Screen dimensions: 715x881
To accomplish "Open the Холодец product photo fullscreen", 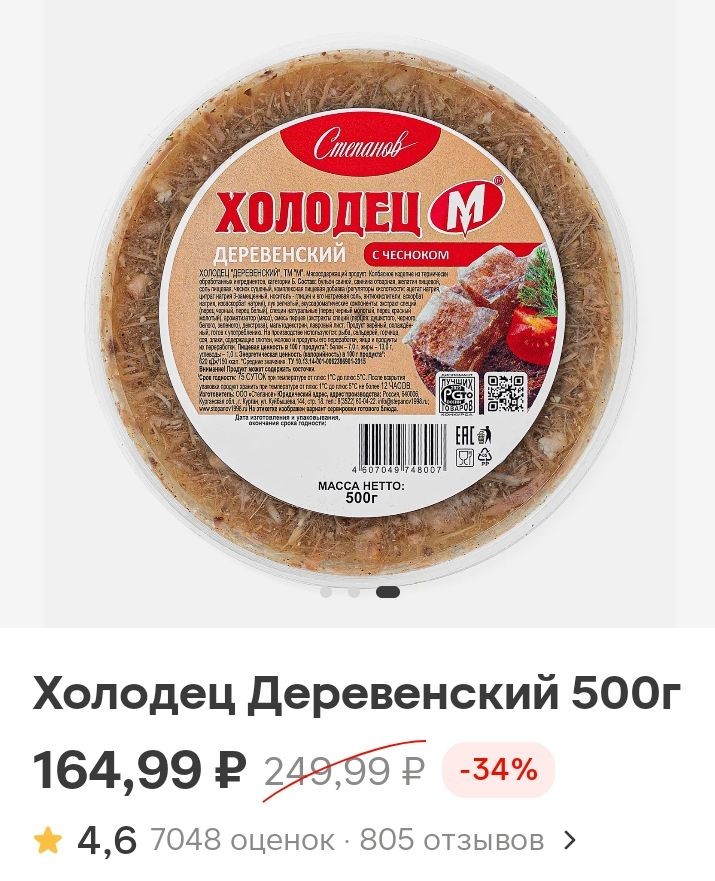I will pyautogui.click(x=357, y=300).
